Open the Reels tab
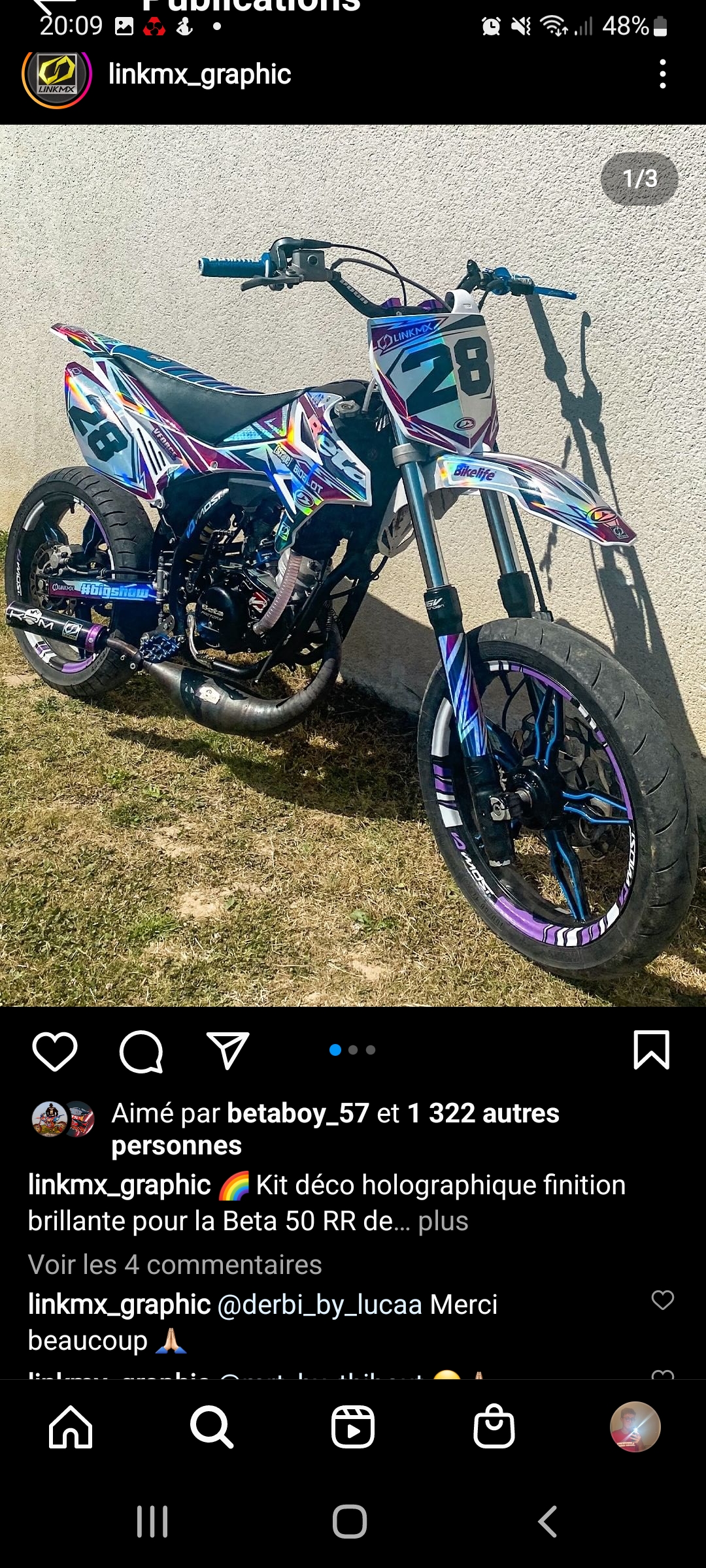This screenshot has width=706, height=1568. [x=353, y=1428]
